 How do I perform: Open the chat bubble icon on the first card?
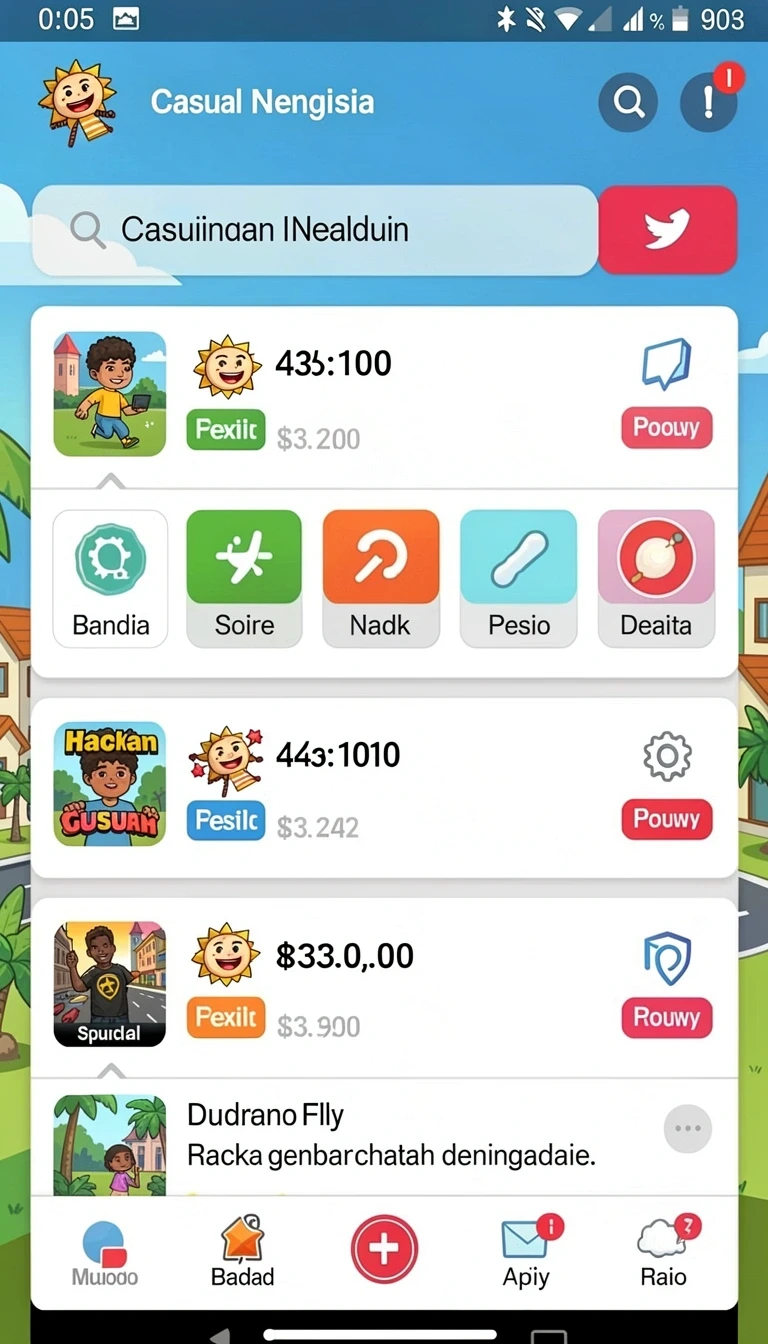pos(666,364)
